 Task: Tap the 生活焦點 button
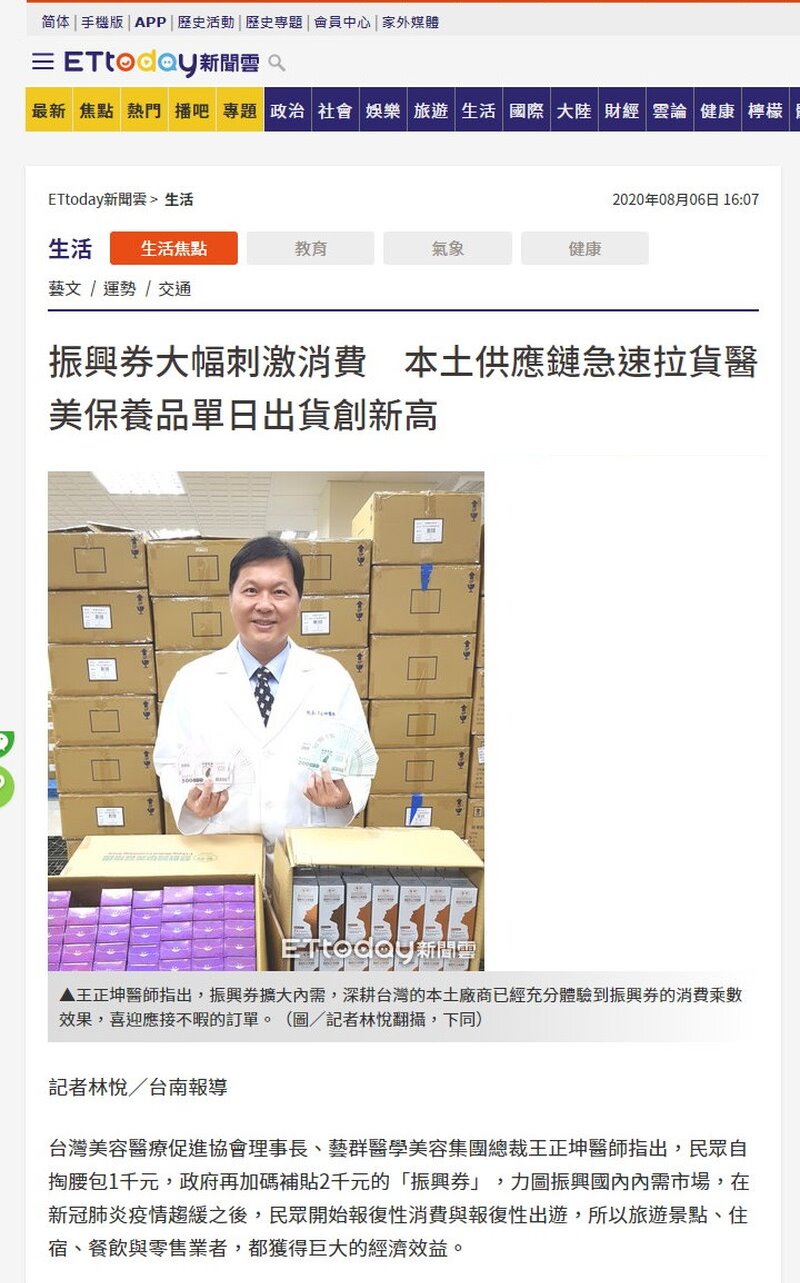tap(174, 248)
